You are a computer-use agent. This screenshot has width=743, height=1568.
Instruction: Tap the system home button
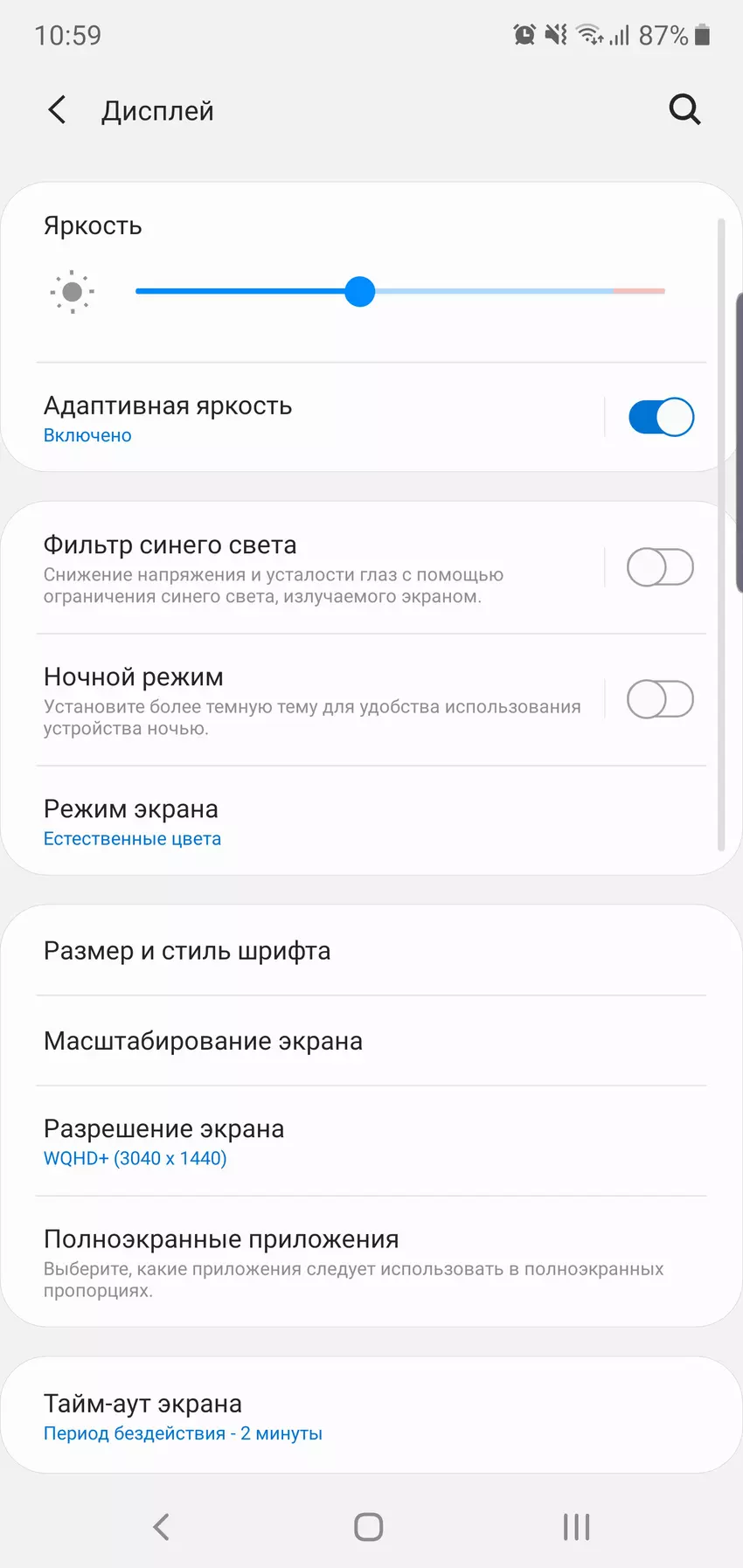pos(368,1527)
